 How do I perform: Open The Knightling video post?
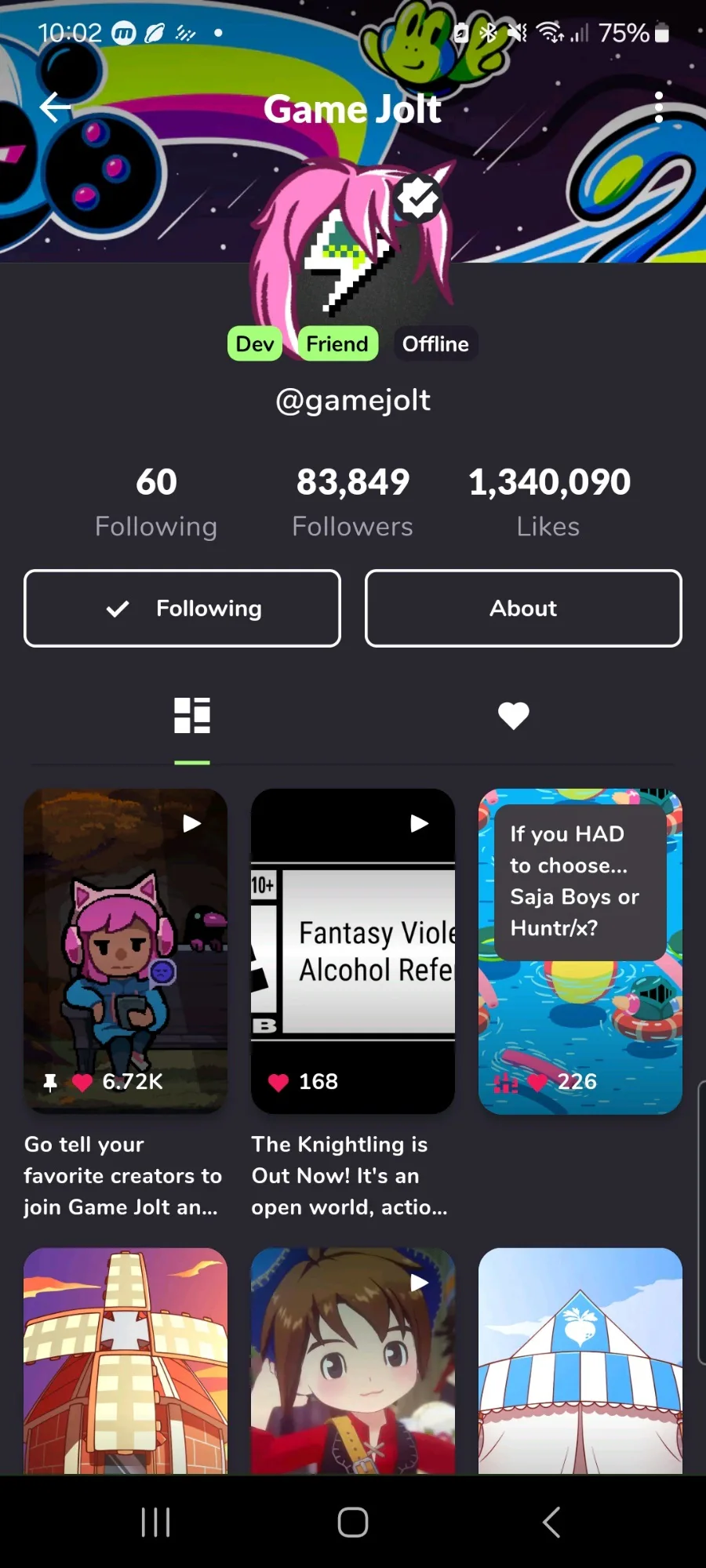tap(353, 951)
